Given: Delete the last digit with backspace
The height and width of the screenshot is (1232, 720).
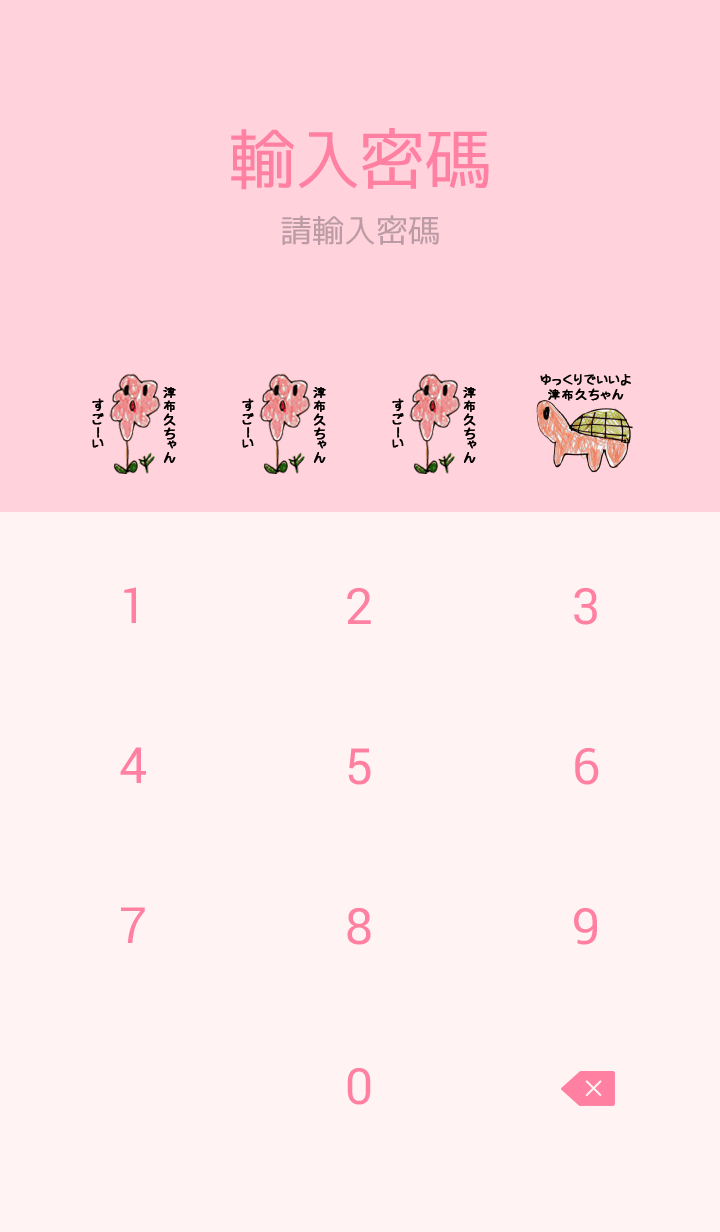Looking at the screenshot, I should pyautogui.click(x=589, y=1088).
